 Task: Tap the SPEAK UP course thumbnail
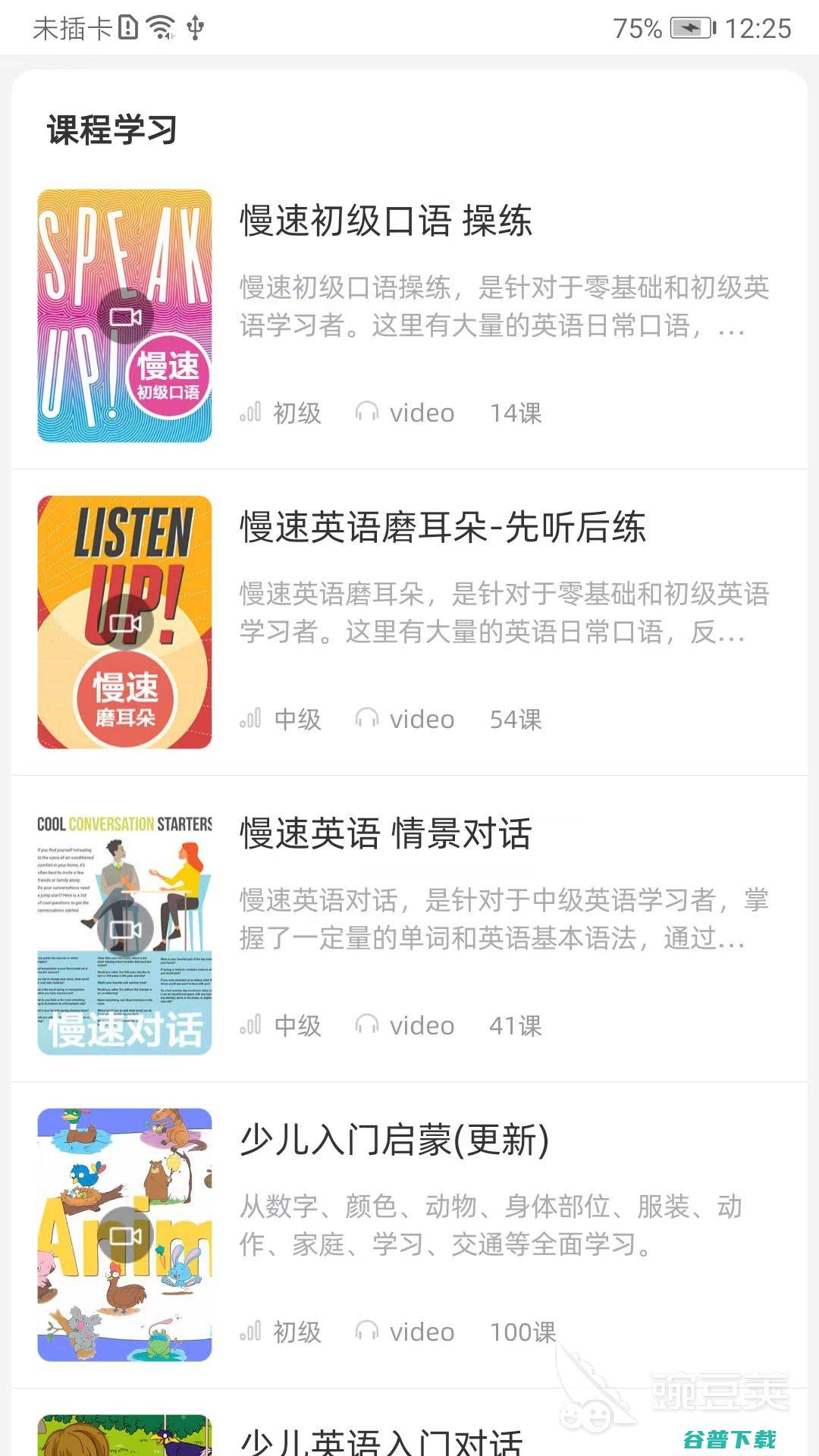tap(126, 313)
